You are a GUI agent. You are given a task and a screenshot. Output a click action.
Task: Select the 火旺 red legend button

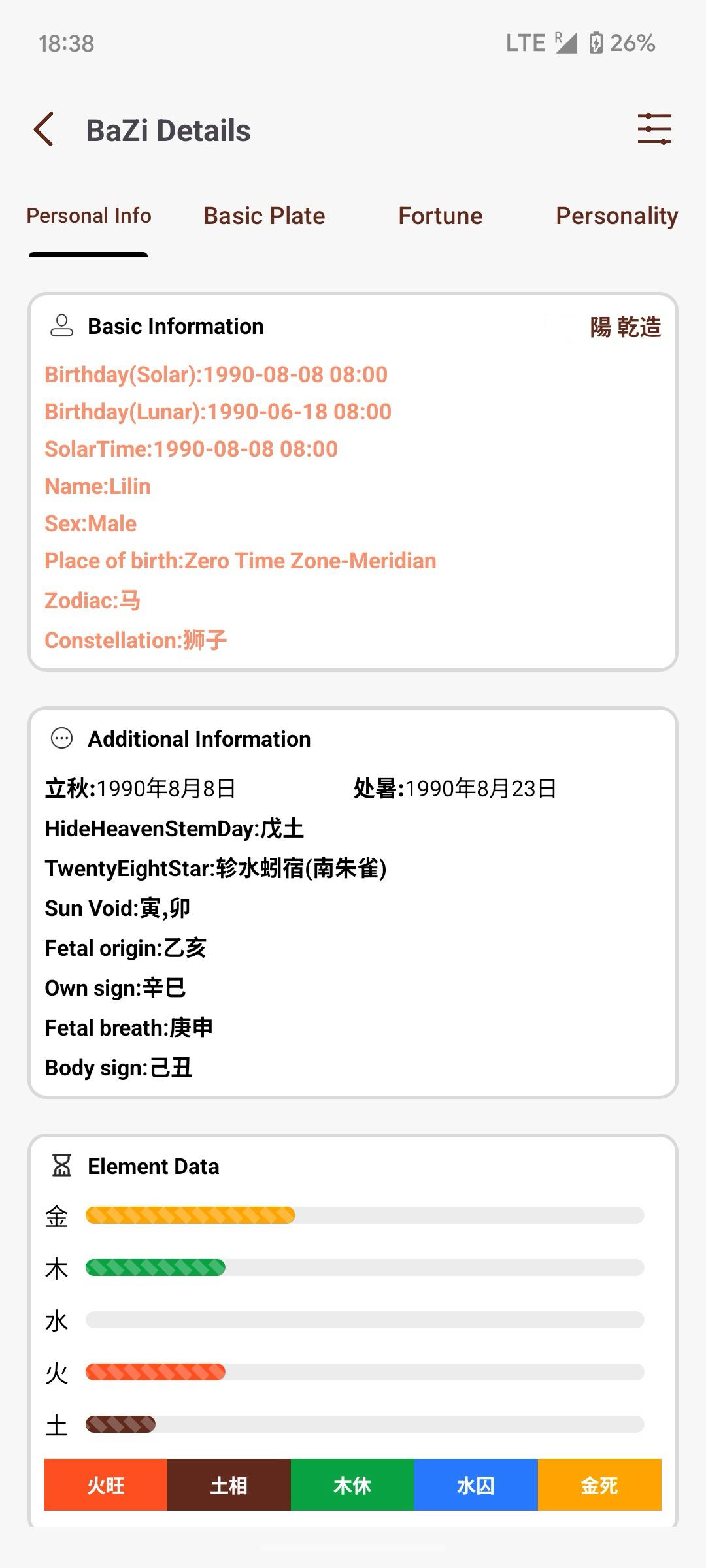(x=106, y=1486)
